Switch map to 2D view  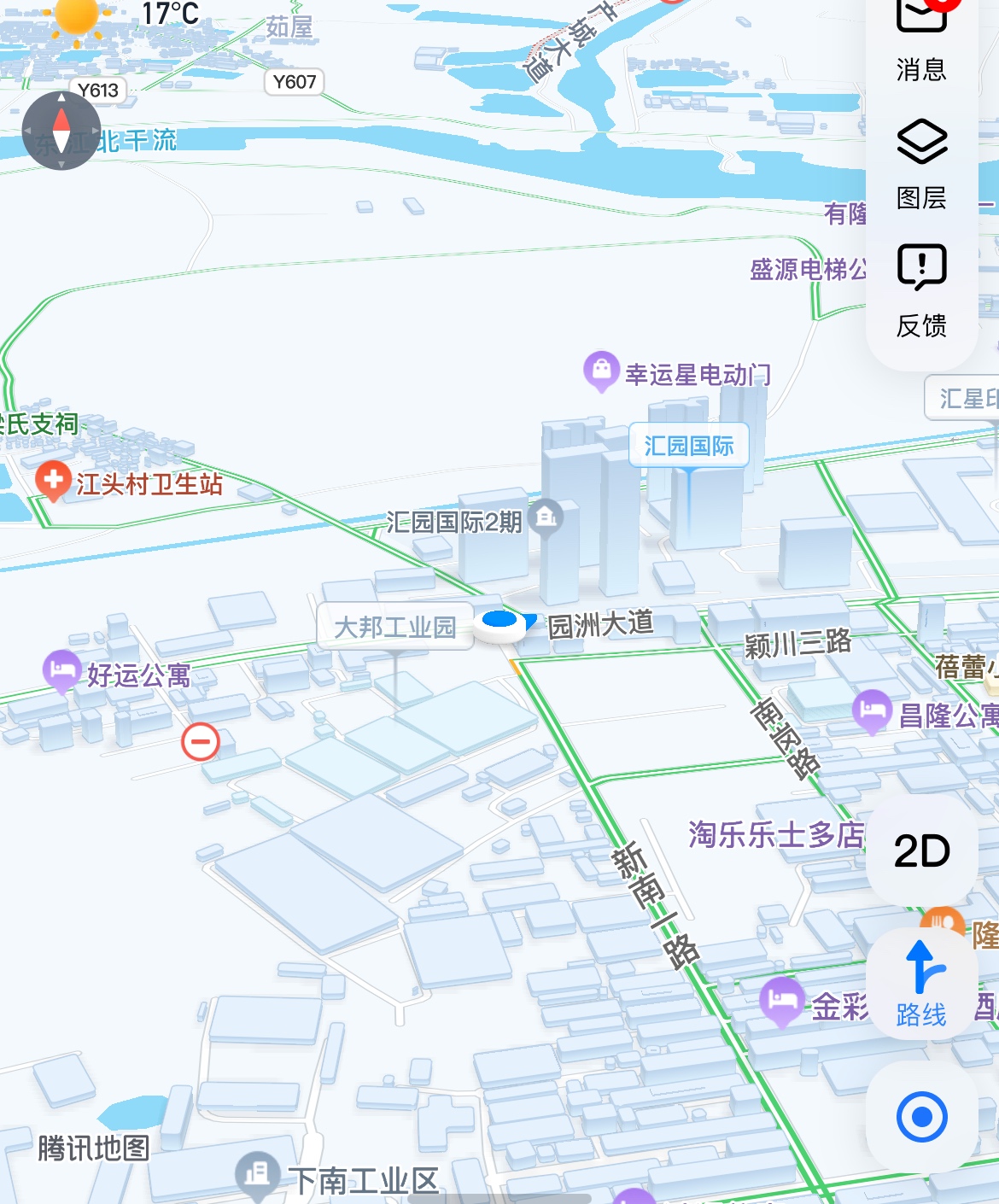click(921, 851)
